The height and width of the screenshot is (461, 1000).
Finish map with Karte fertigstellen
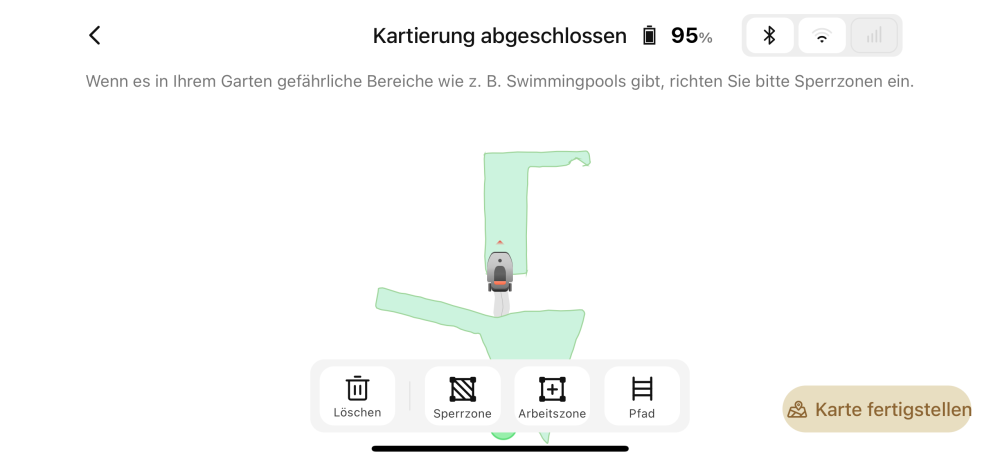tap(877, 409)
